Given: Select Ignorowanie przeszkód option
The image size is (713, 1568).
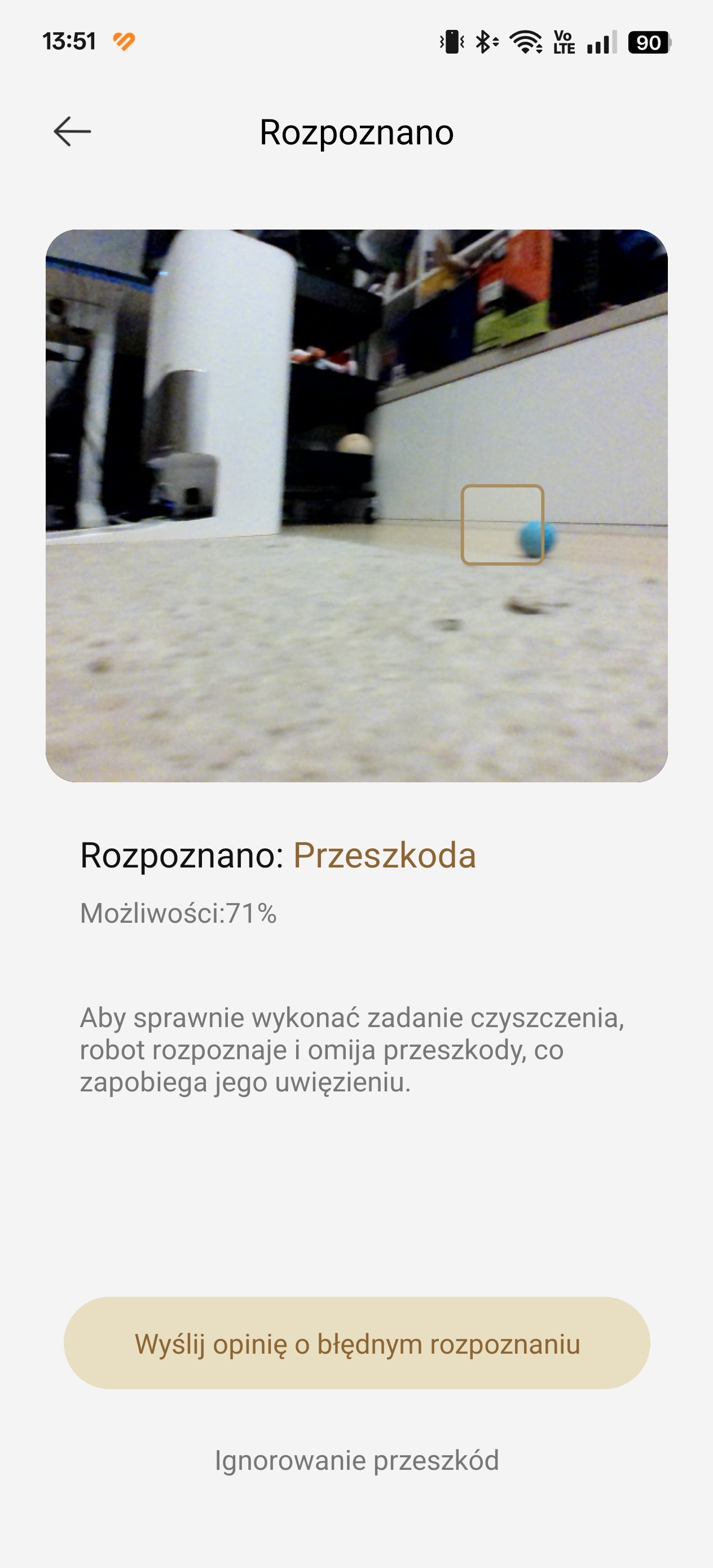Looking at the screenshot, I should pos(357,1461).
